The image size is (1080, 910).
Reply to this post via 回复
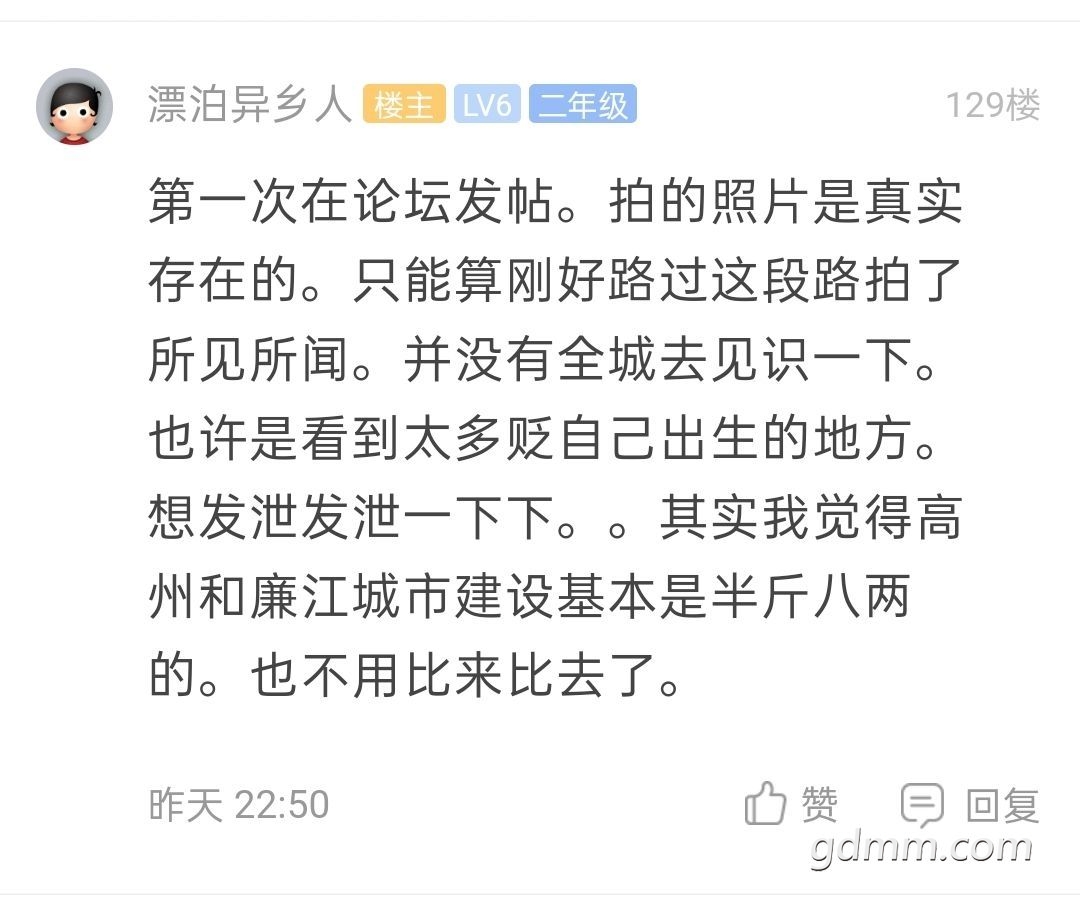tap(969, 804)
